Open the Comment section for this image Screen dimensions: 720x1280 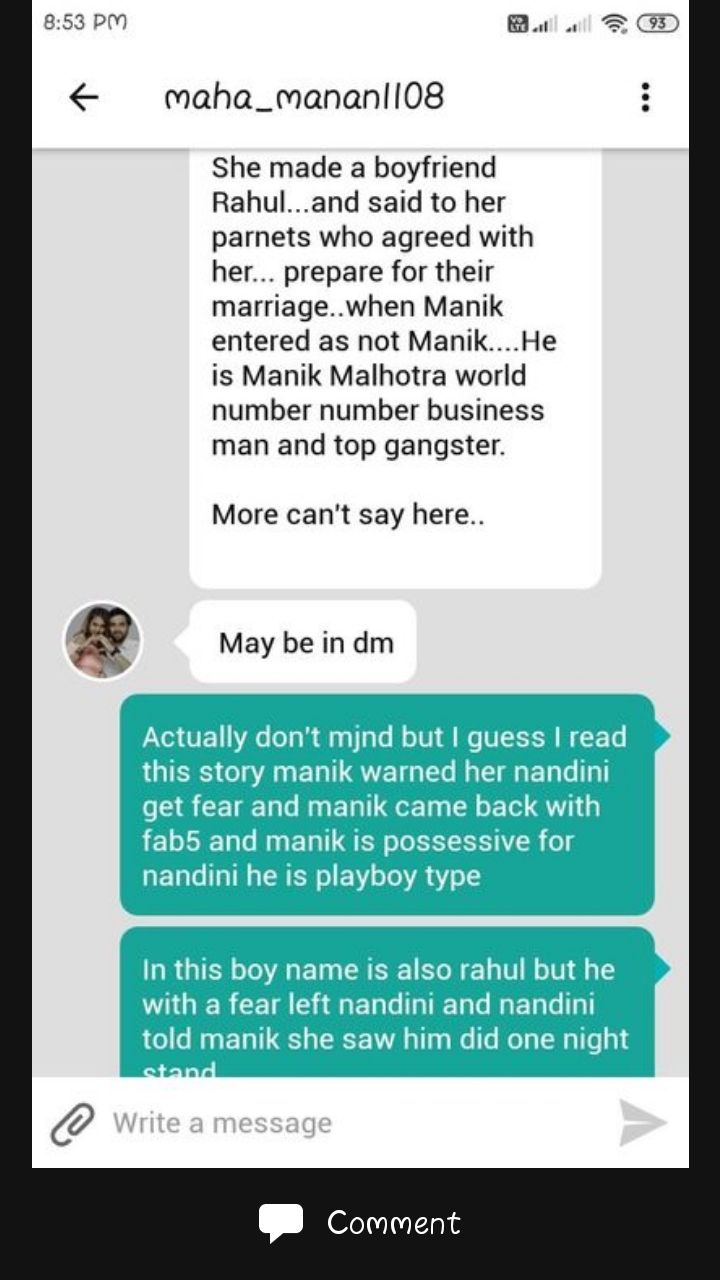pyautogui.click(x=360, y=1222)
